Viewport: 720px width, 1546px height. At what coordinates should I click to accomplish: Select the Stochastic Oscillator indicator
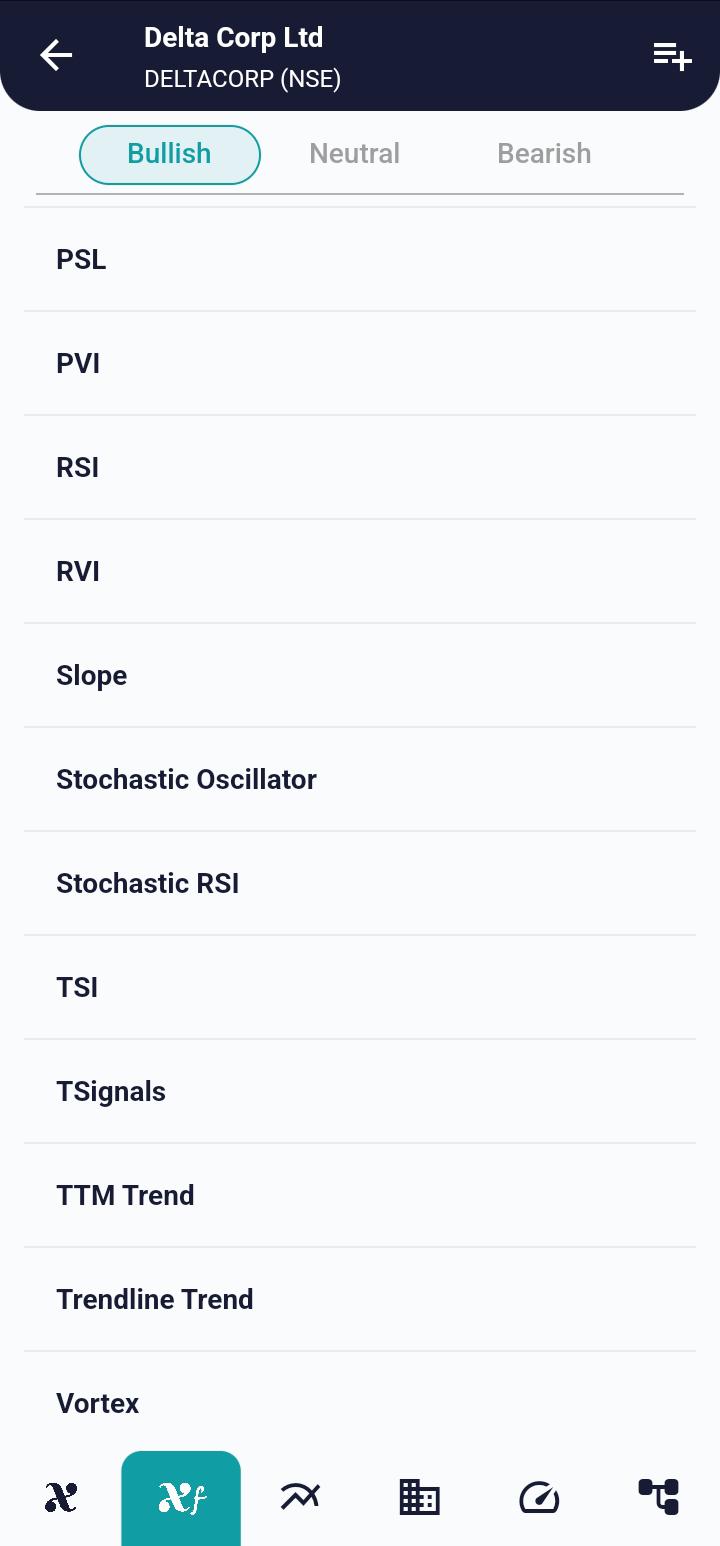click(360, 779)
